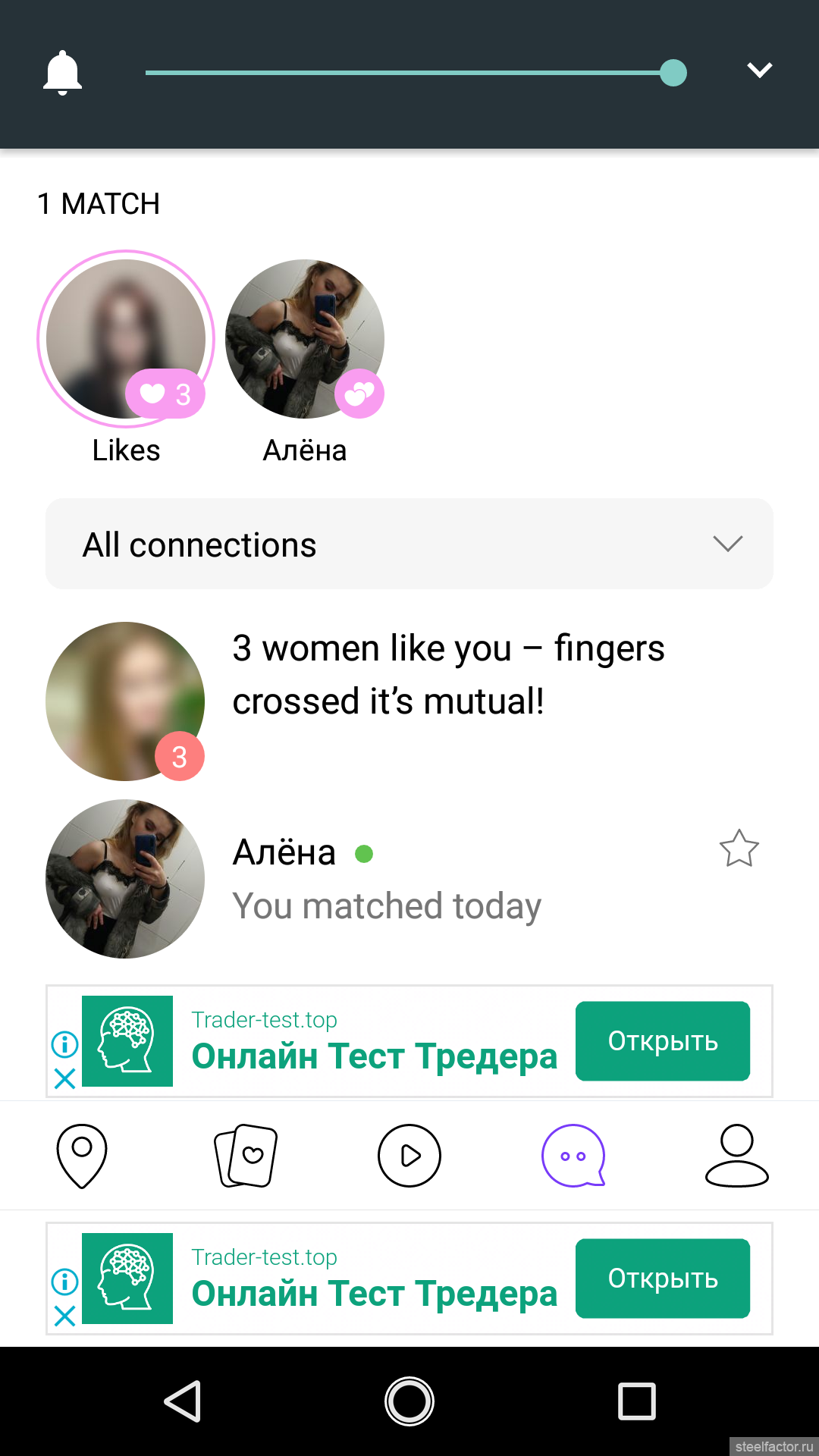Expand the top chevron dropdown
The image size is (819, 1456).
(x=759, y=71)
